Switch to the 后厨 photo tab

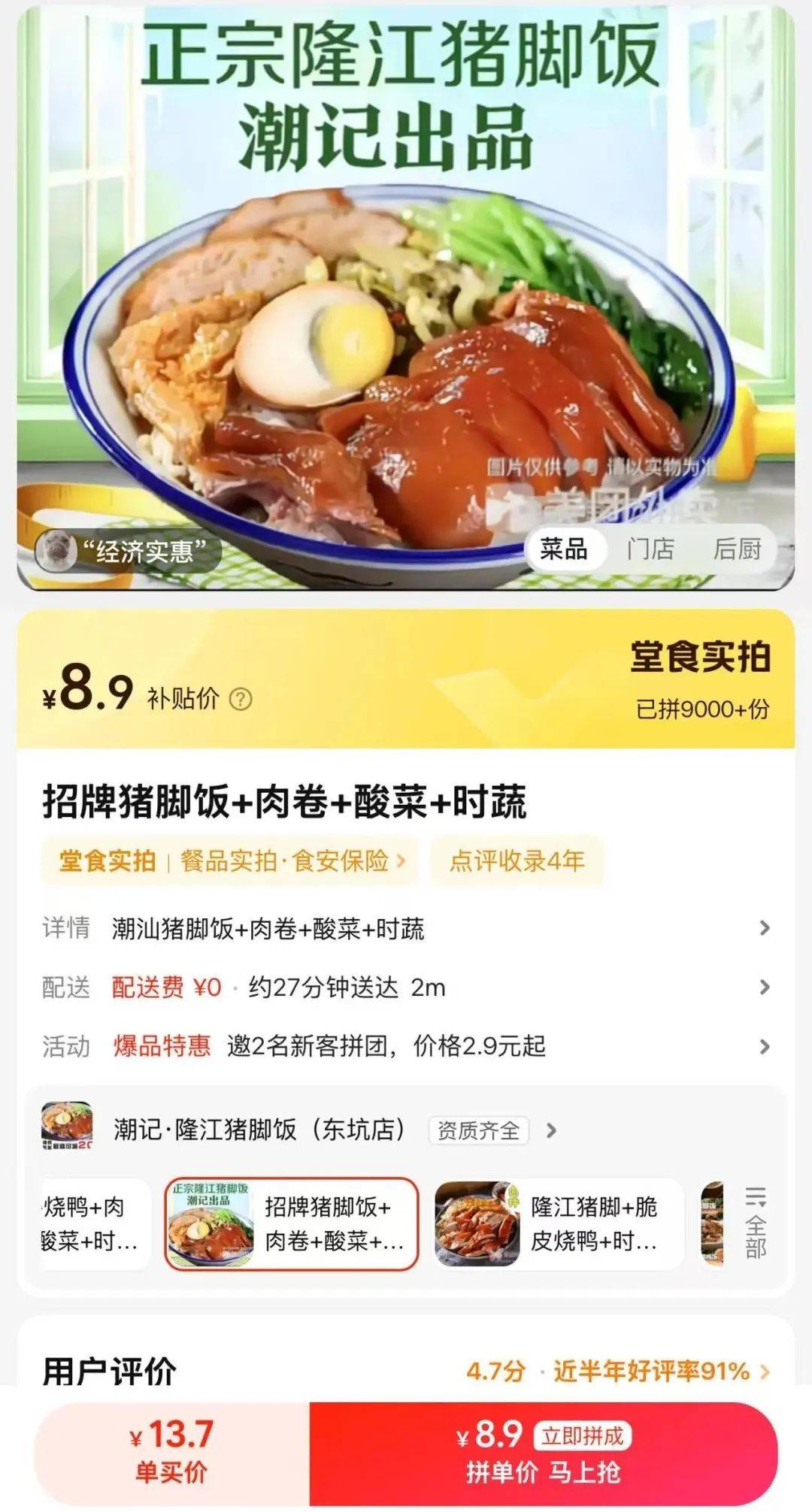coord(738,549)
